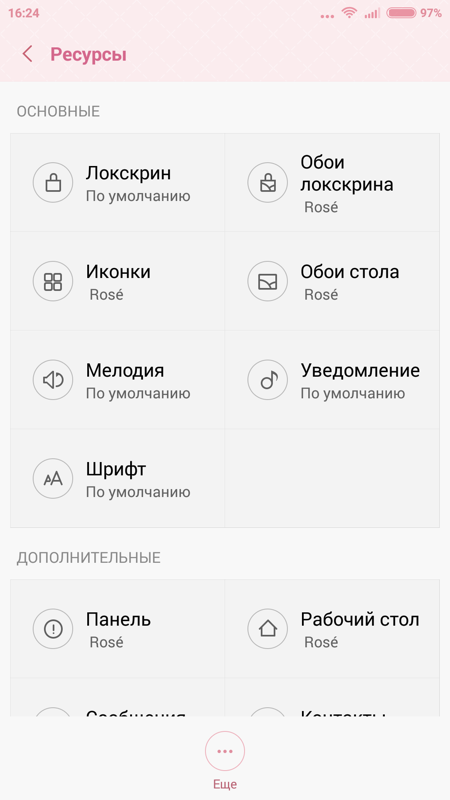
Task: Open the Уведомление sound setting
Action: point(332,380)
